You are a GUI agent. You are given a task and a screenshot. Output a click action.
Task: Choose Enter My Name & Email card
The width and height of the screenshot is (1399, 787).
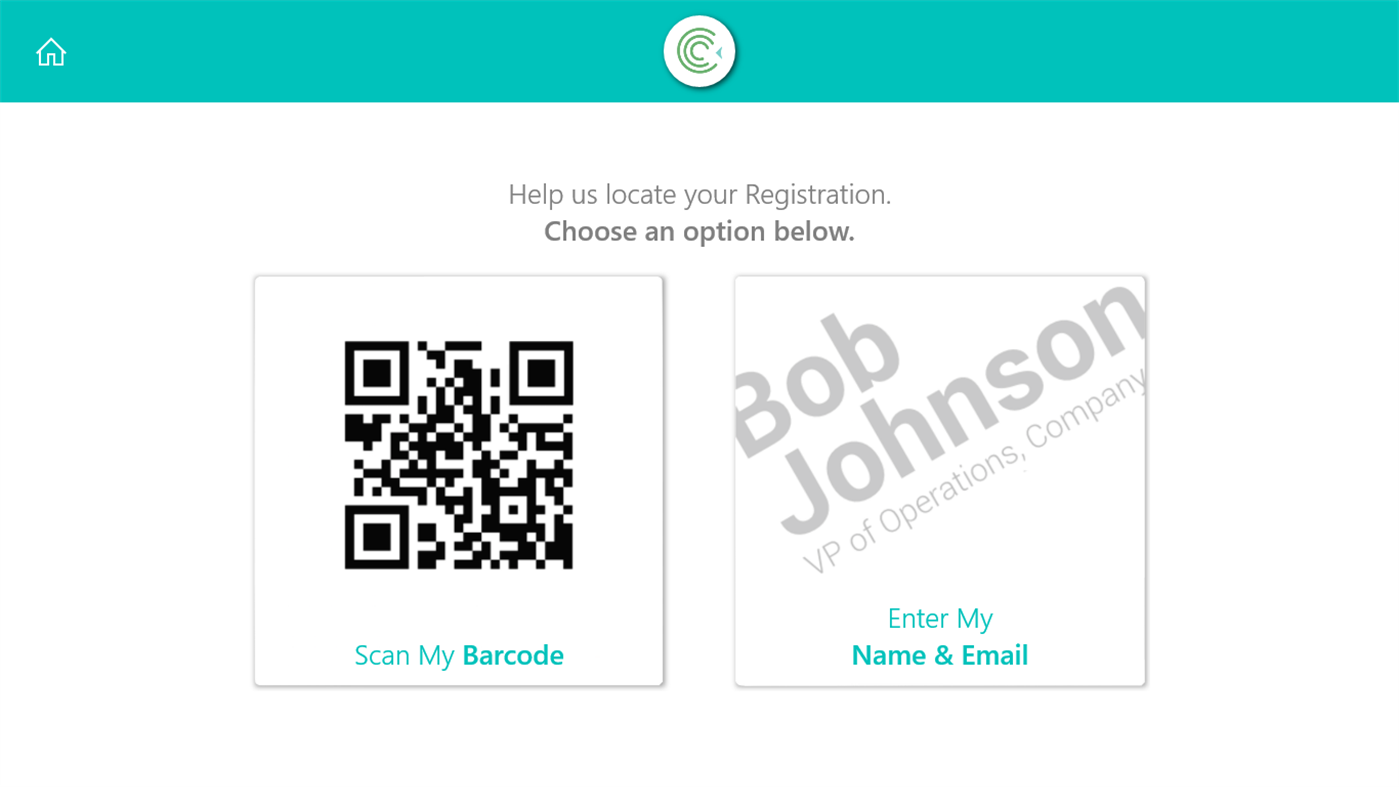click(939, 481)
